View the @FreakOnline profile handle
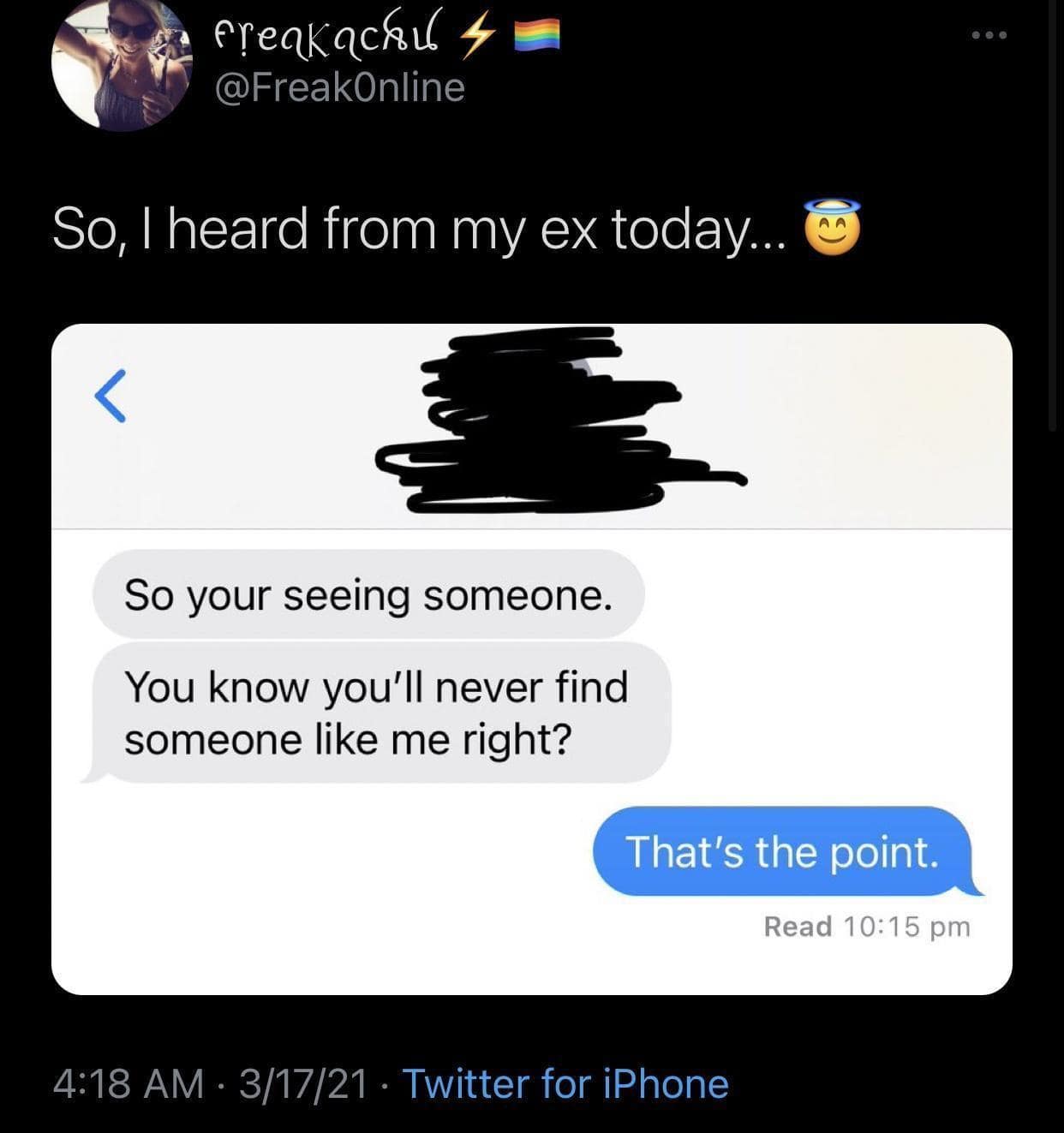Viewport: 1064px width, 1133px height. 339,87
